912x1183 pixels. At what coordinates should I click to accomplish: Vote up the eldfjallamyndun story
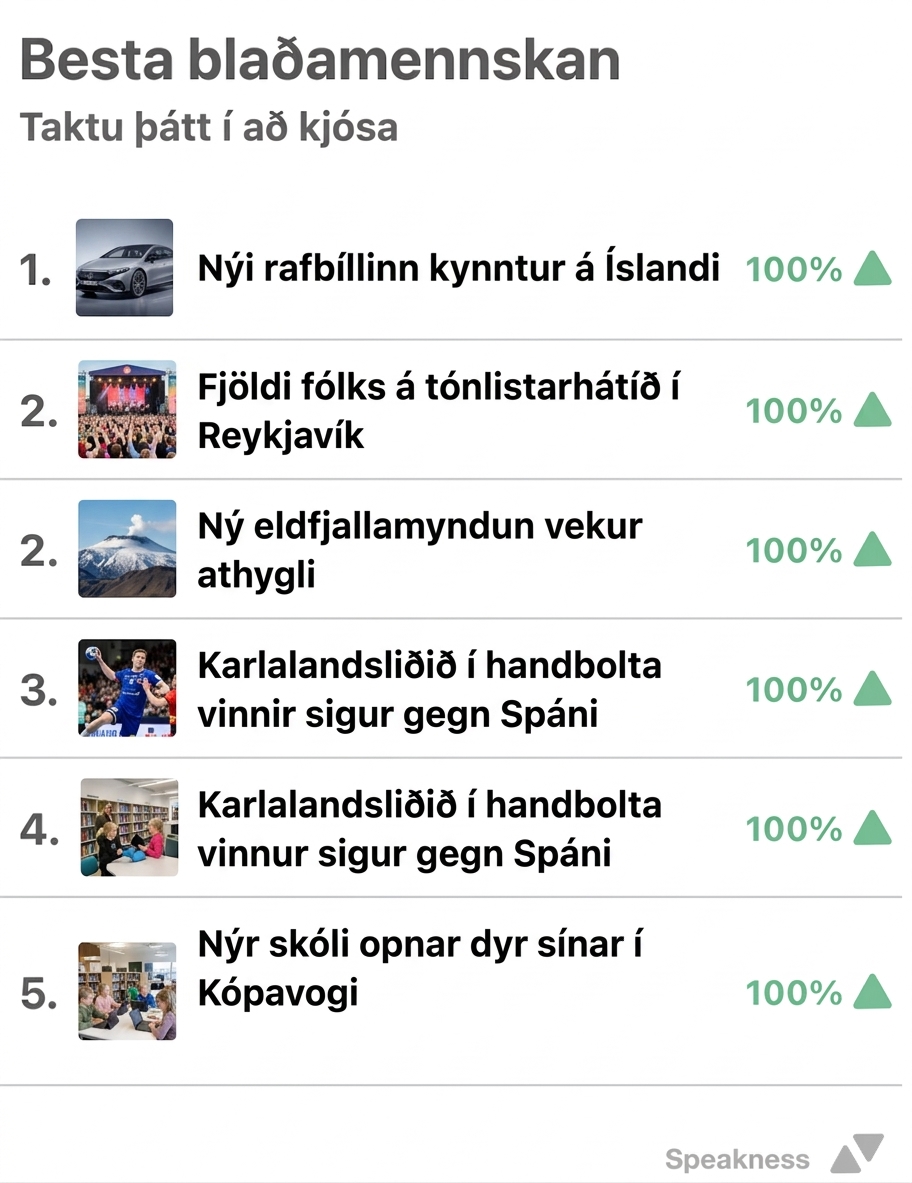(872, 550)
